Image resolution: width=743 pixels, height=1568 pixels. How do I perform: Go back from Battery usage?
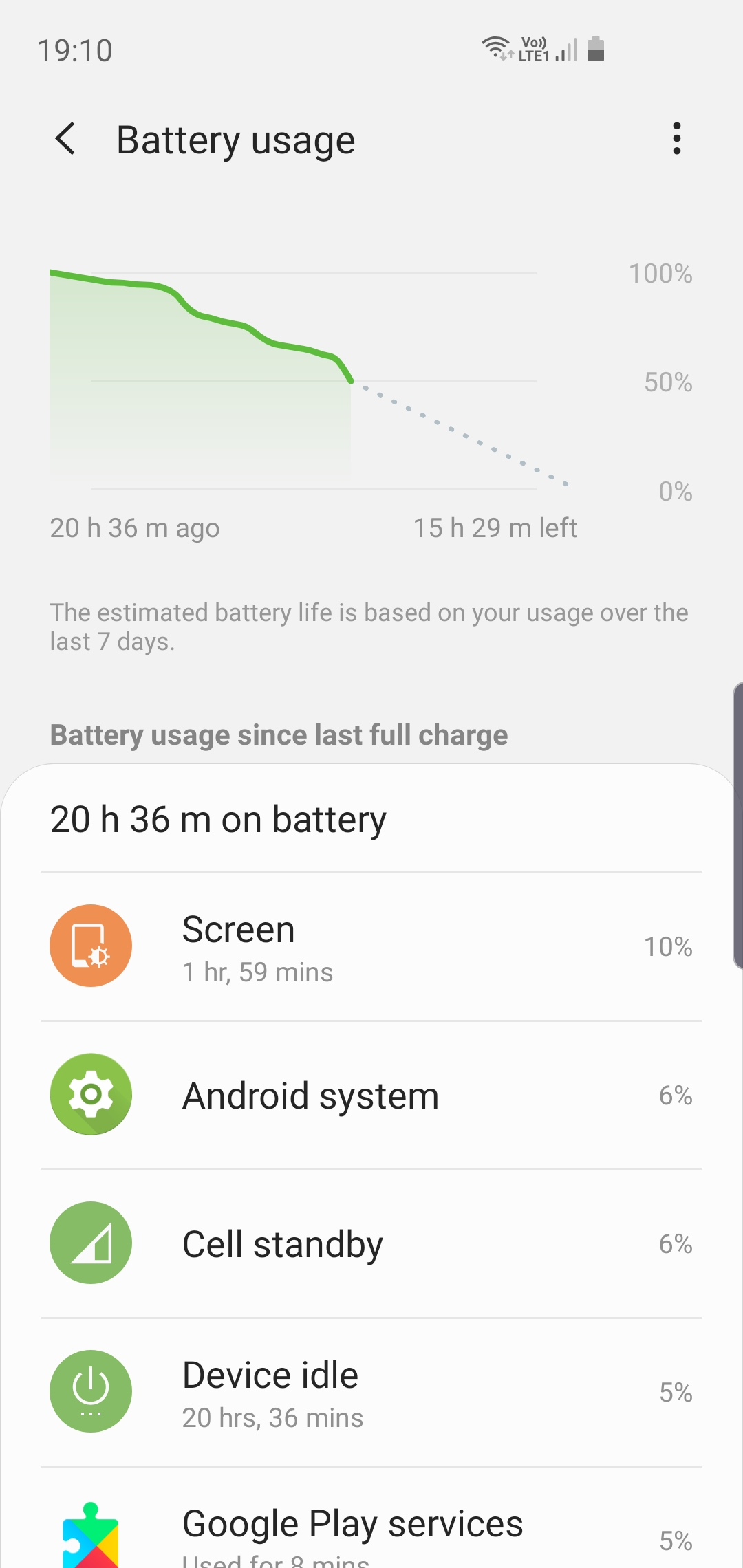(x=65, y=140)
